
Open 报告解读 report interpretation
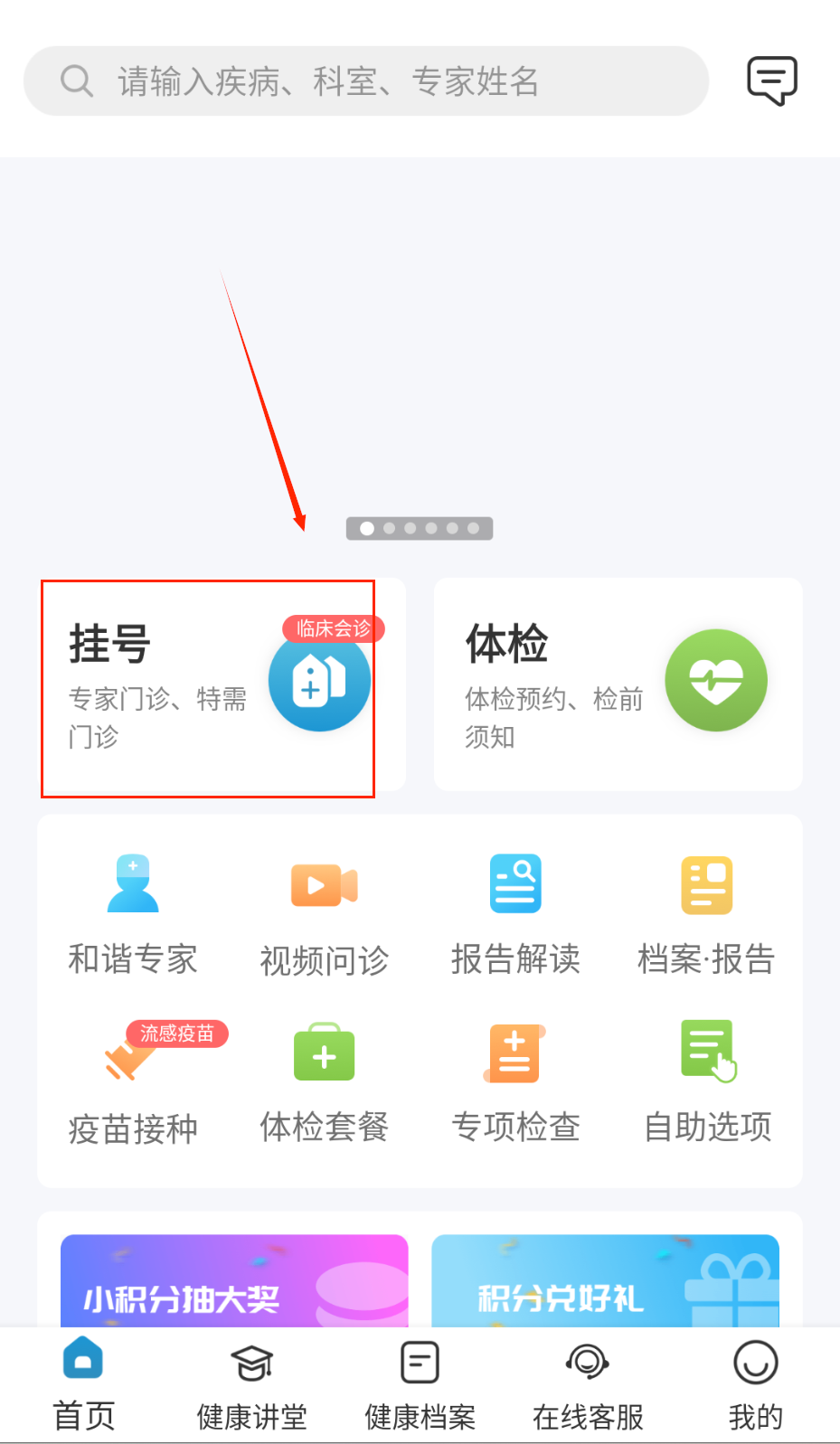[x=515, y=915]
